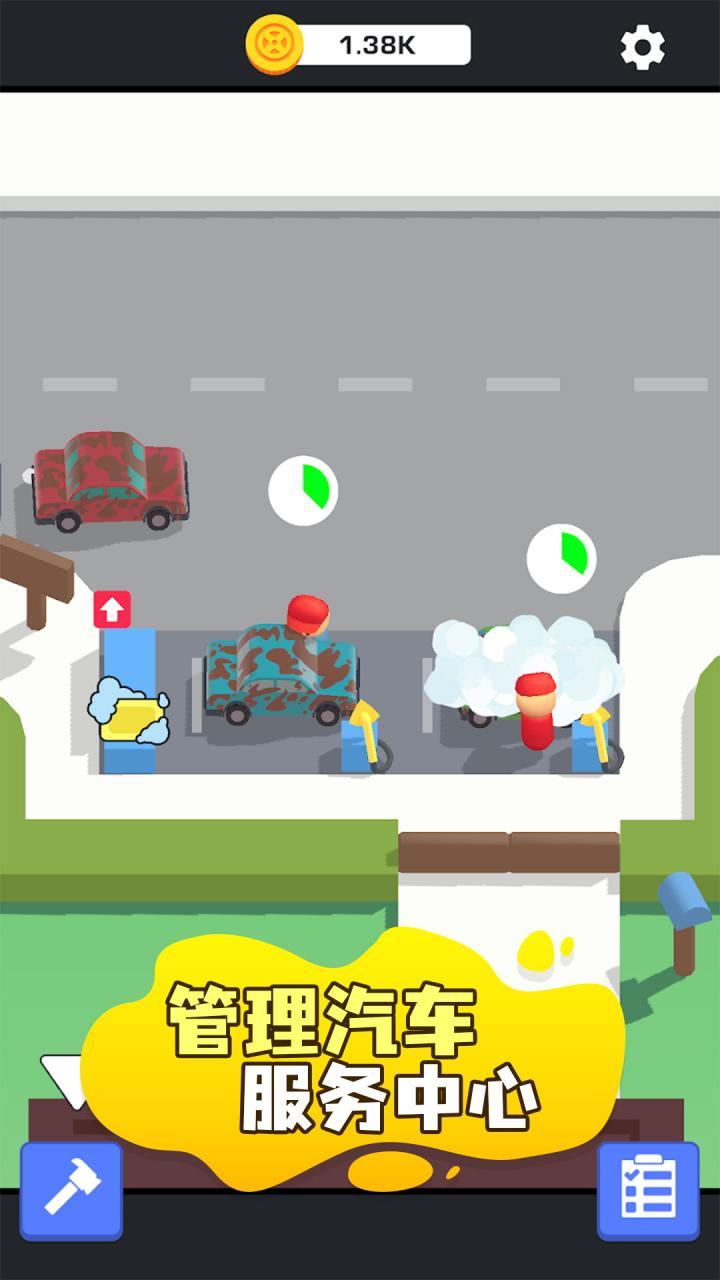Viewport: 720px width, 1280px height.
Task: Tap the red upgrade arrow on the wash station
Action: click(x=112, y=609)
